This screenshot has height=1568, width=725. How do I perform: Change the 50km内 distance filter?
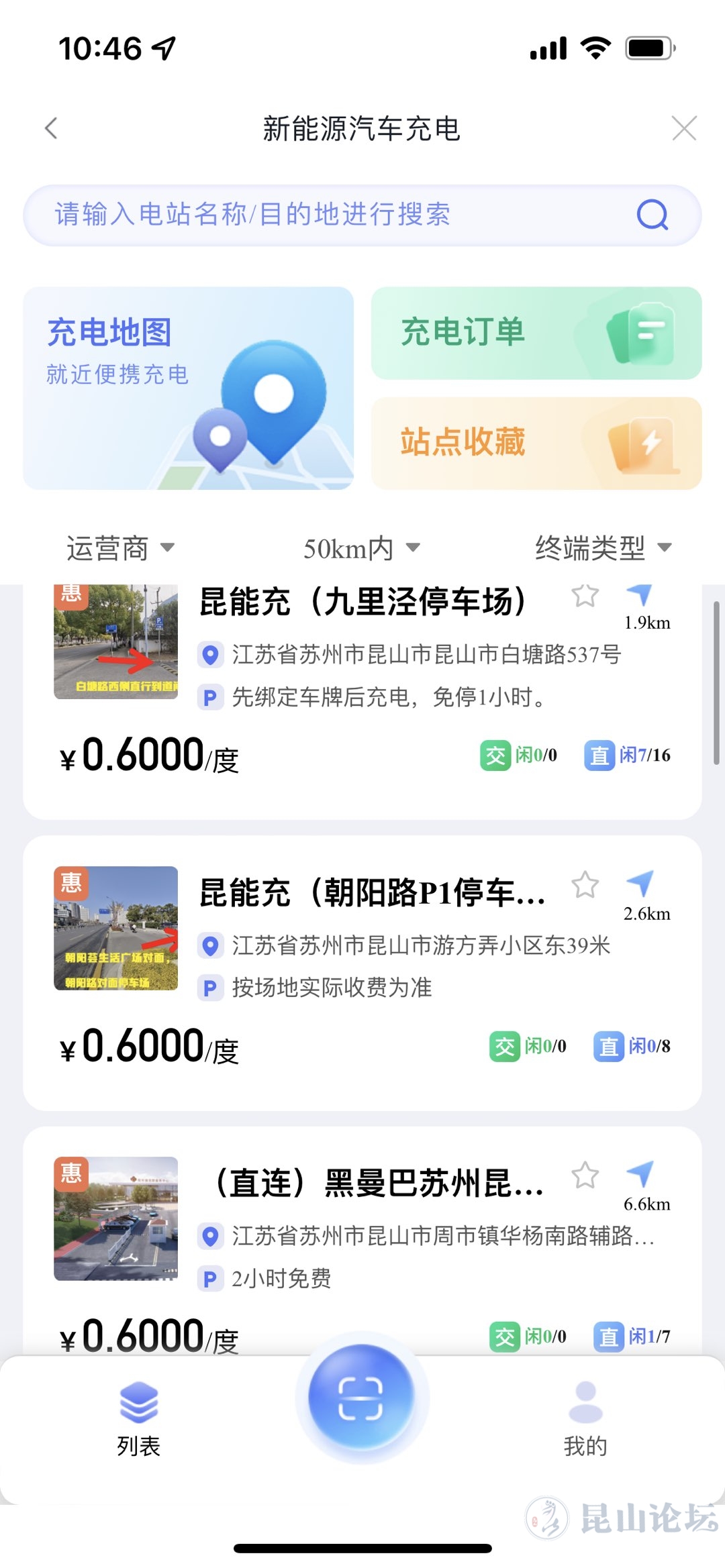coord(361,548)
